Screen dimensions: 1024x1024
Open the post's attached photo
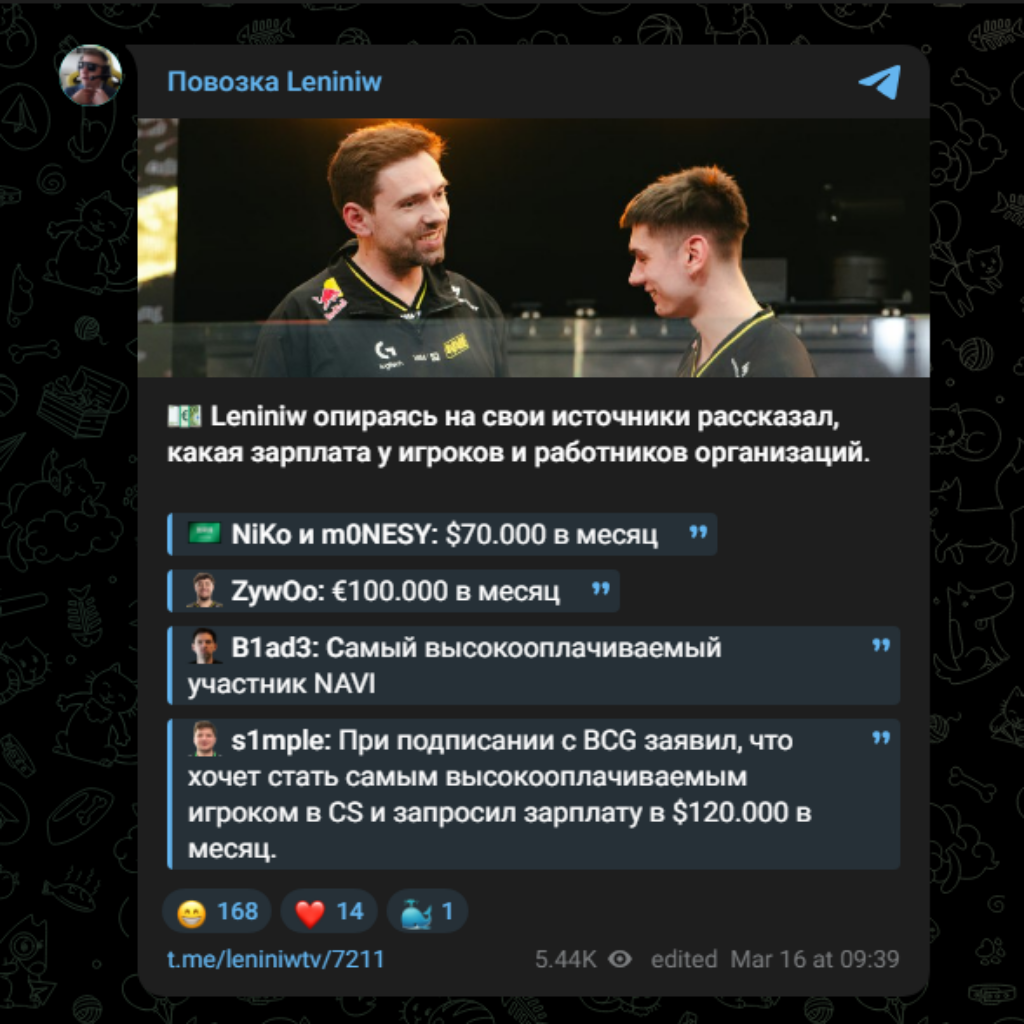[533, 247]
